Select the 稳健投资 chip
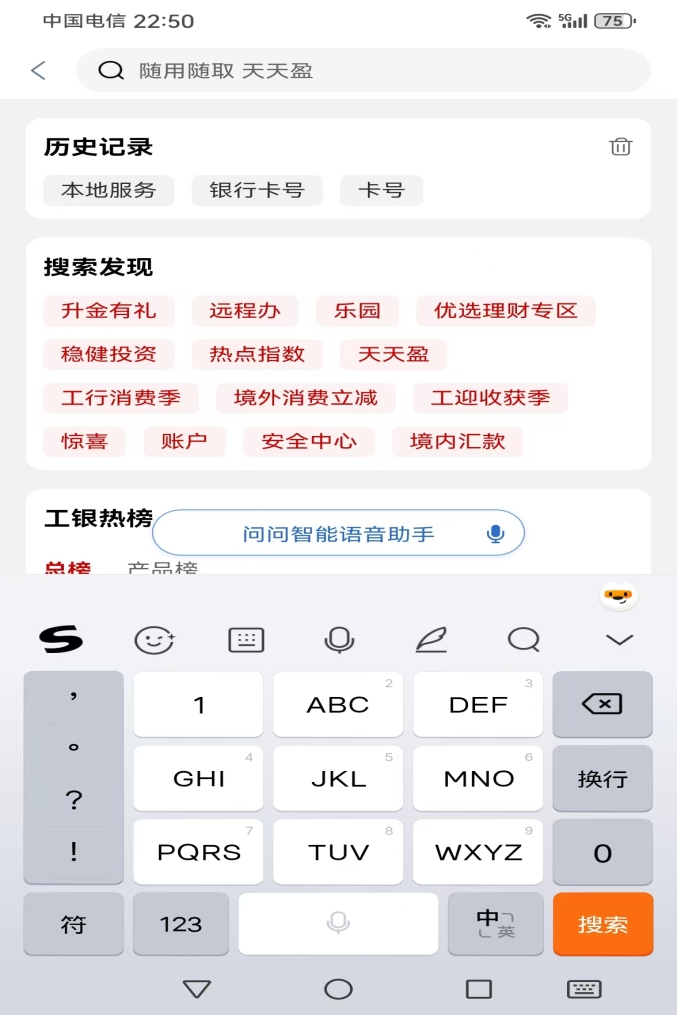Viewport: 677px width, 1015px height. pos(108,354)
